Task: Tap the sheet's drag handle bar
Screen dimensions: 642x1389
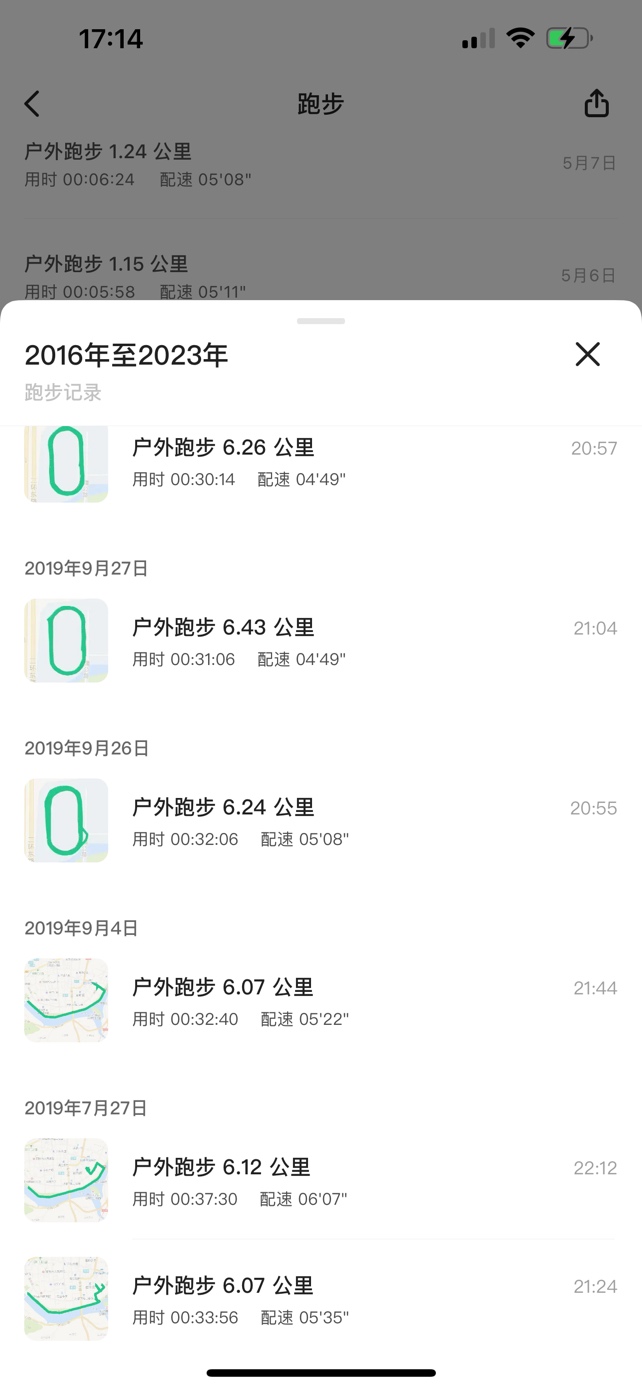Action: coord(321,321)
